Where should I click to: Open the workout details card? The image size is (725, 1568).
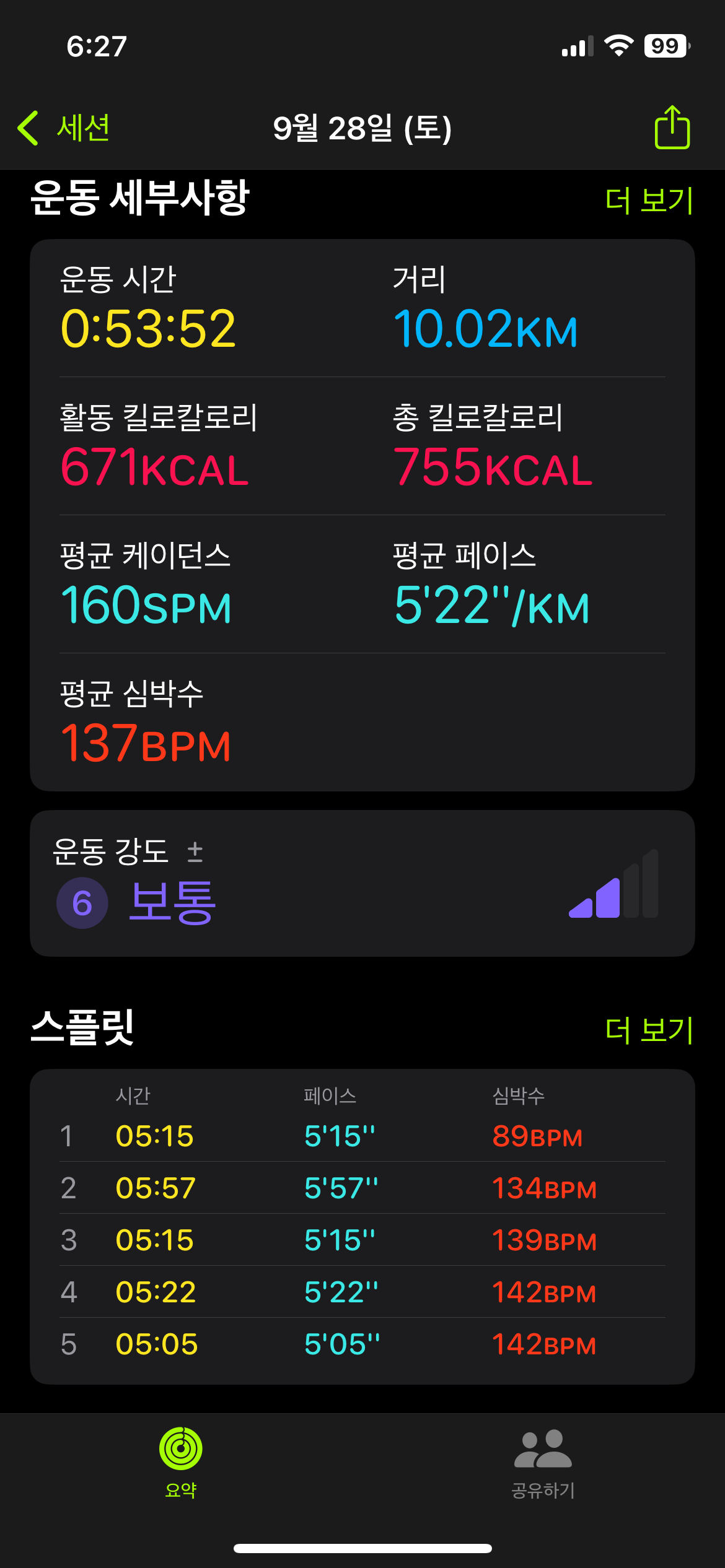(x=362, y=515)
